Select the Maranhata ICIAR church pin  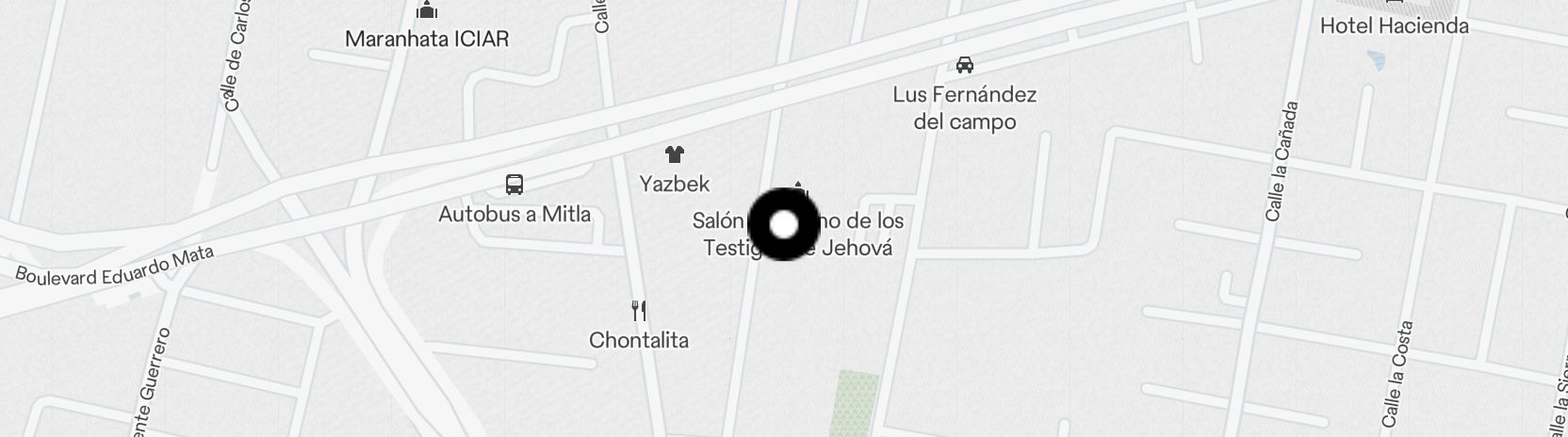point(427,12)
